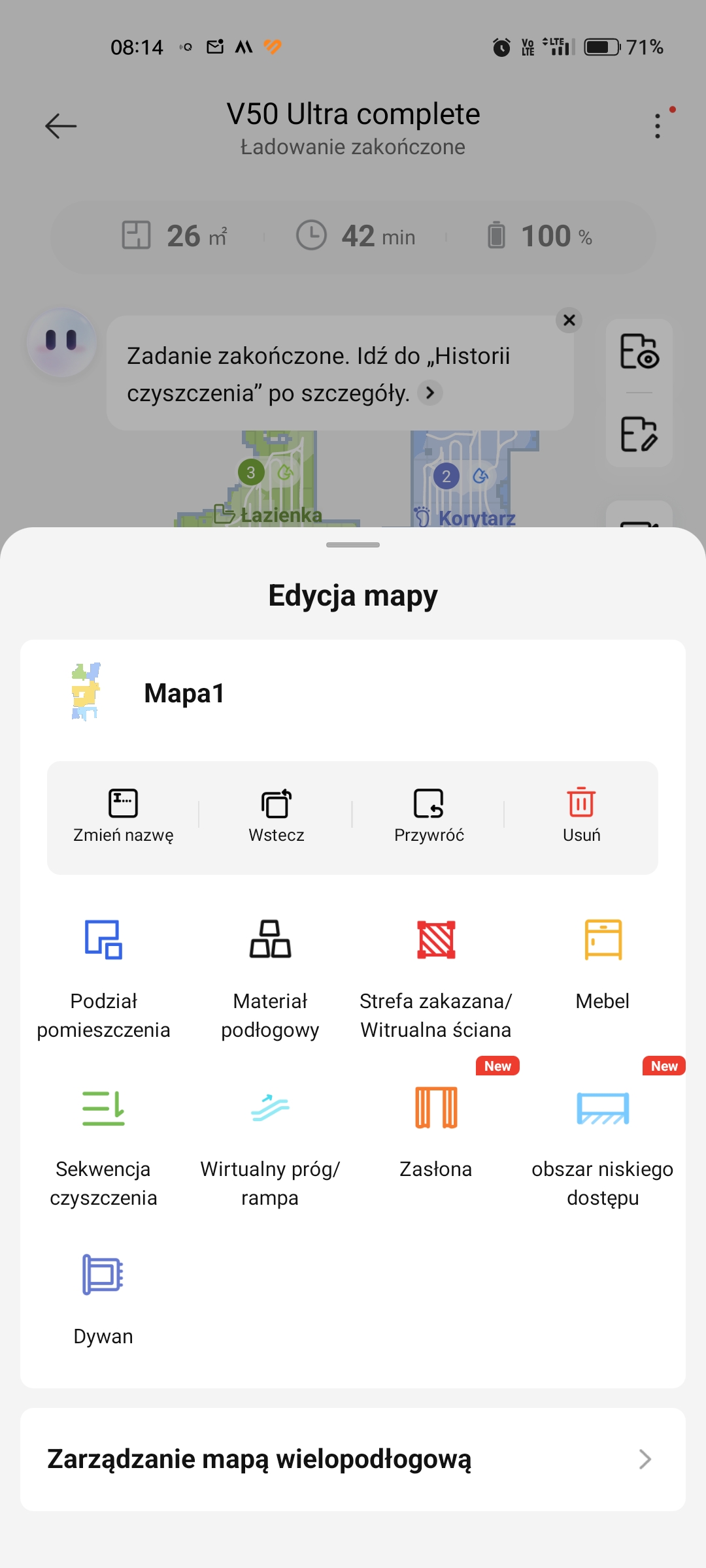Screen dimensions: 706x1568
Task: Delete the map with Usuń
Action: (x=581, y=816)
